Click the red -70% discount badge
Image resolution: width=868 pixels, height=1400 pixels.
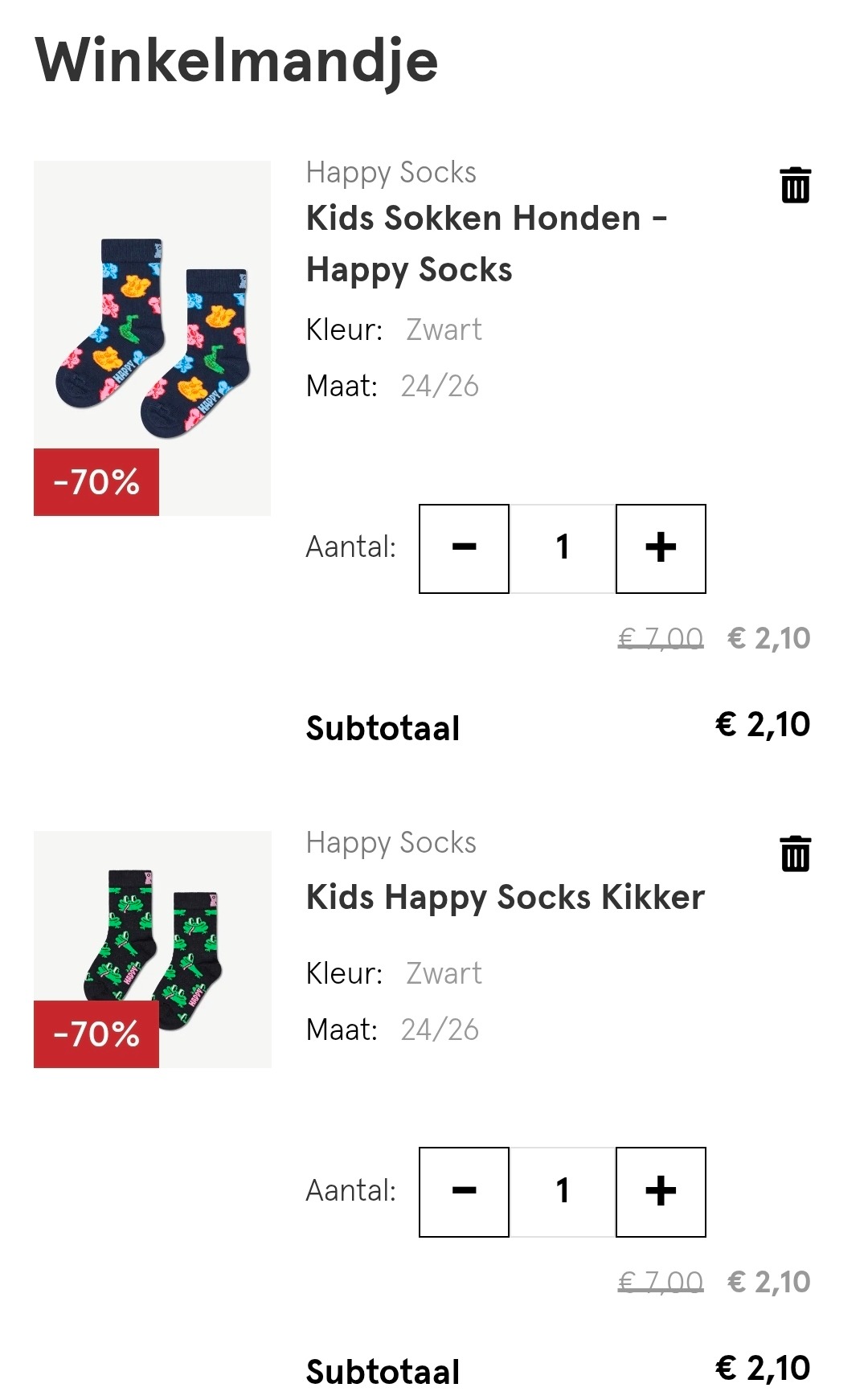tap(96, 481)
